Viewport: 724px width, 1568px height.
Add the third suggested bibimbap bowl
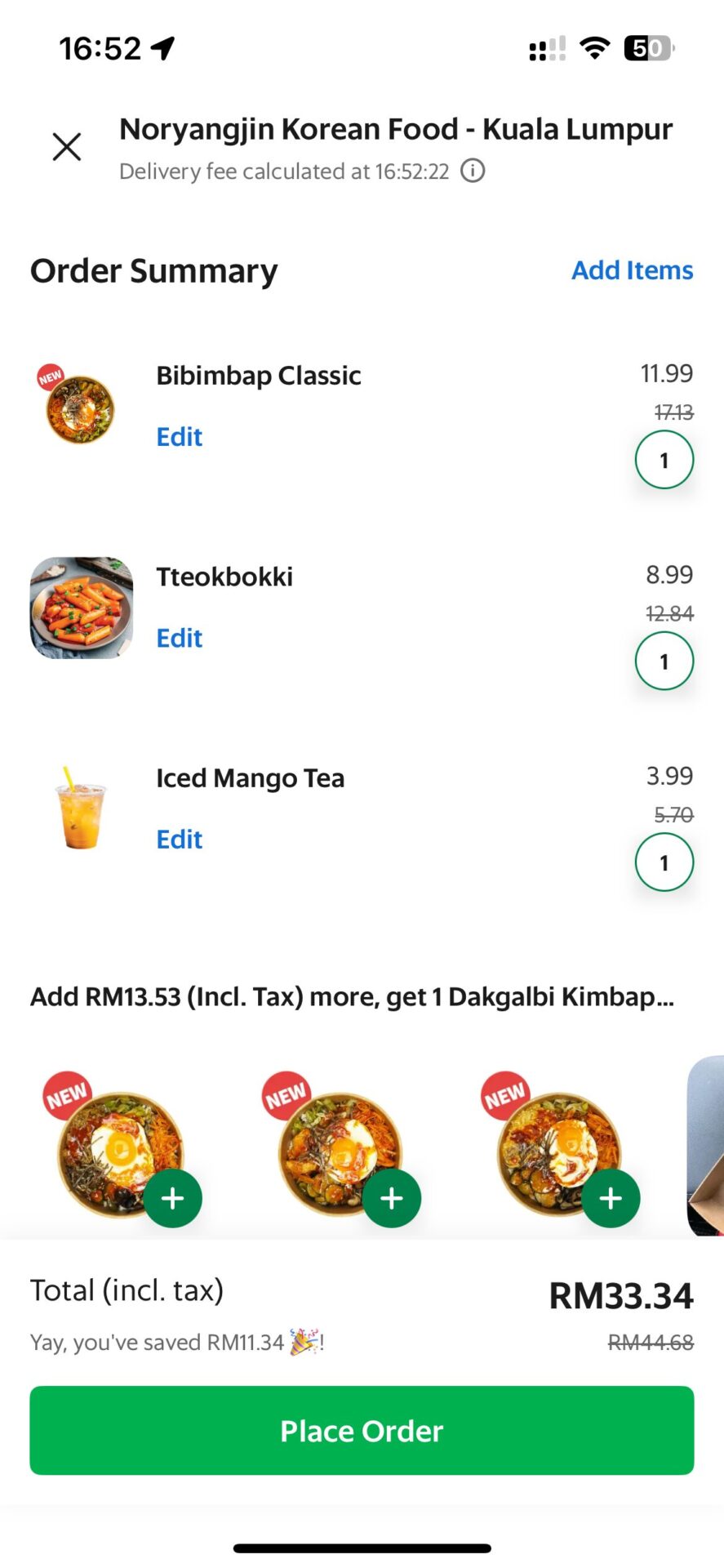611,1198
